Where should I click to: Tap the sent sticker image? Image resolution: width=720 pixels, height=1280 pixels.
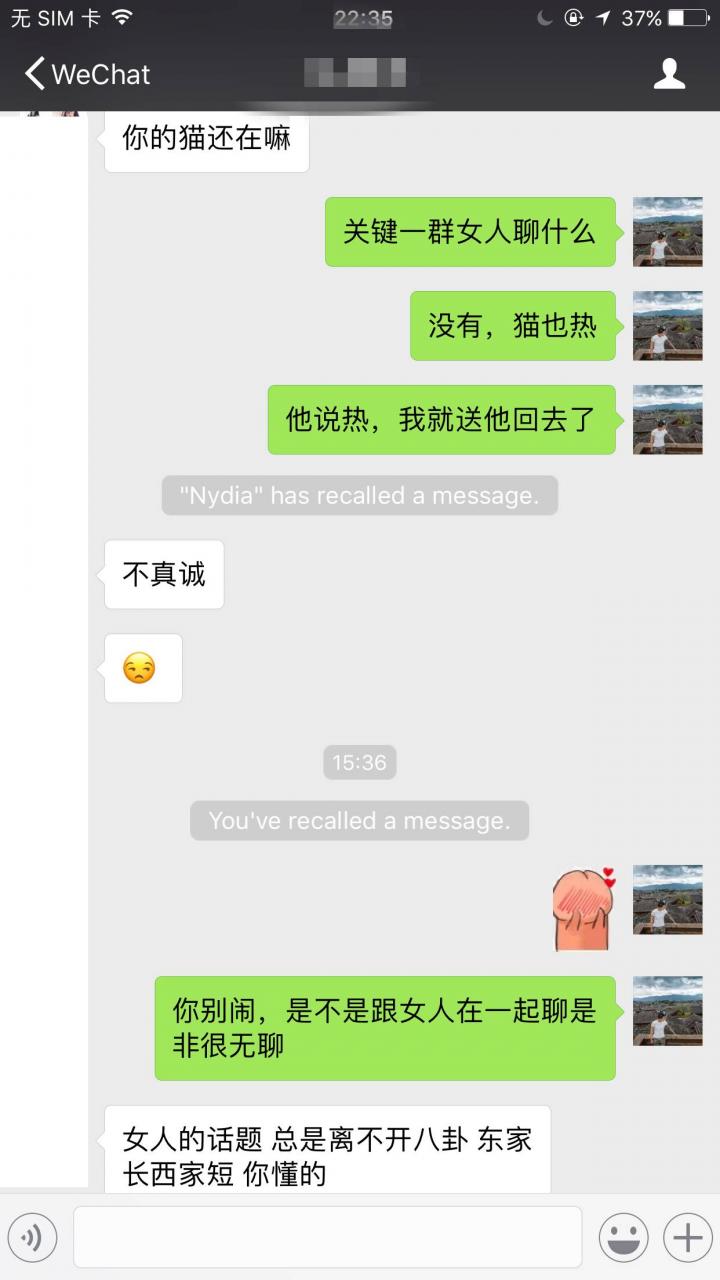pyautogui.click(x=584, y=907)
